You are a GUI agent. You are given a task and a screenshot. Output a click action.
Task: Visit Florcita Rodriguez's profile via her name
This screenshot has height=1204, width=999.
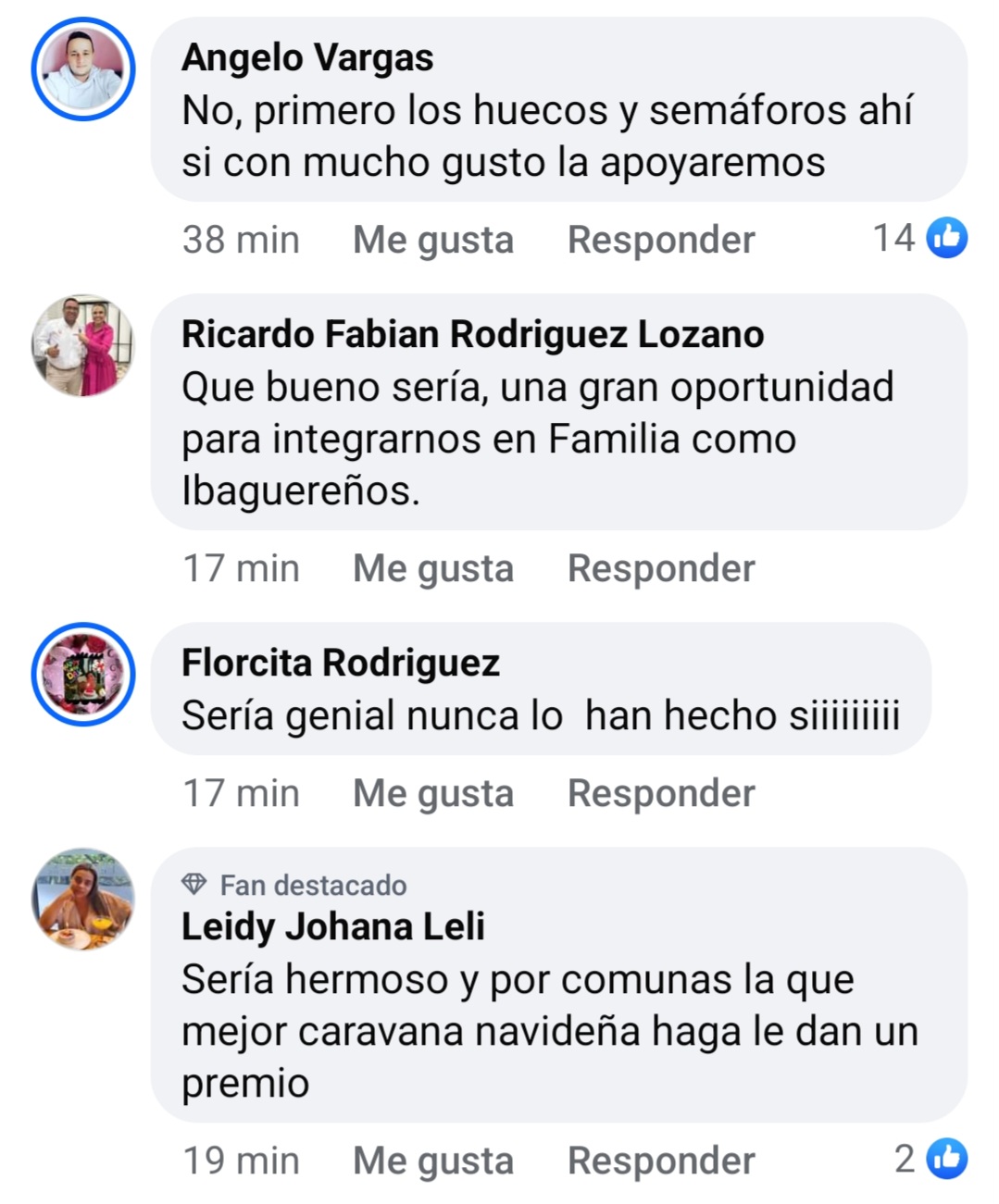click(340, 663)
